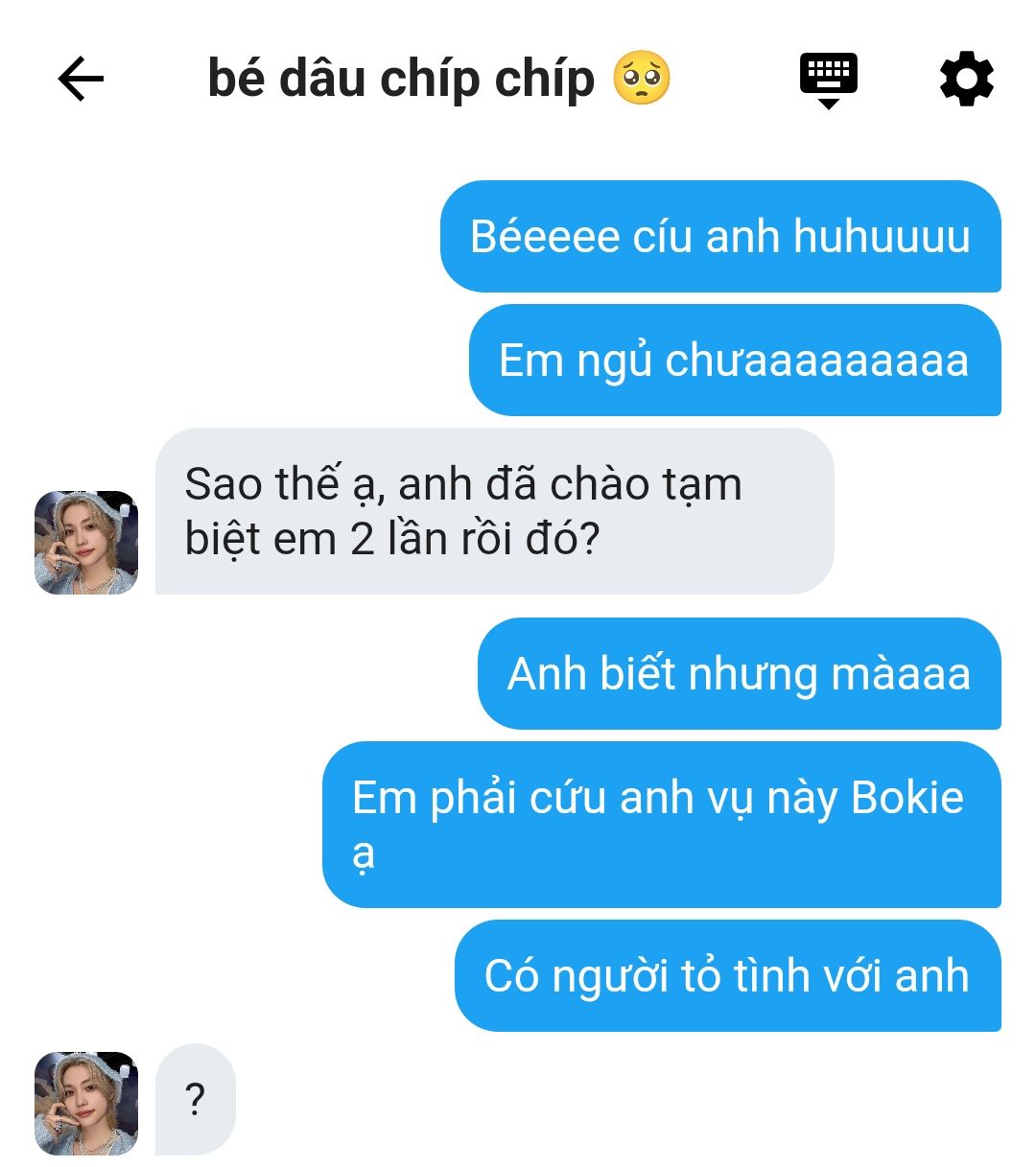Open the keyboard toggle icon
This screenshot has height=1167, width=1036.
[829, 79]
